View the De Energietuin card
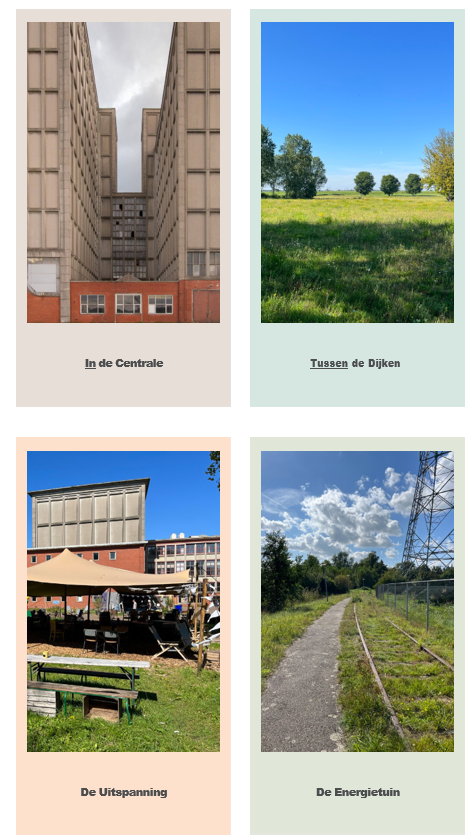This screenshot has width=472, height=840. [x=357, y=636]
